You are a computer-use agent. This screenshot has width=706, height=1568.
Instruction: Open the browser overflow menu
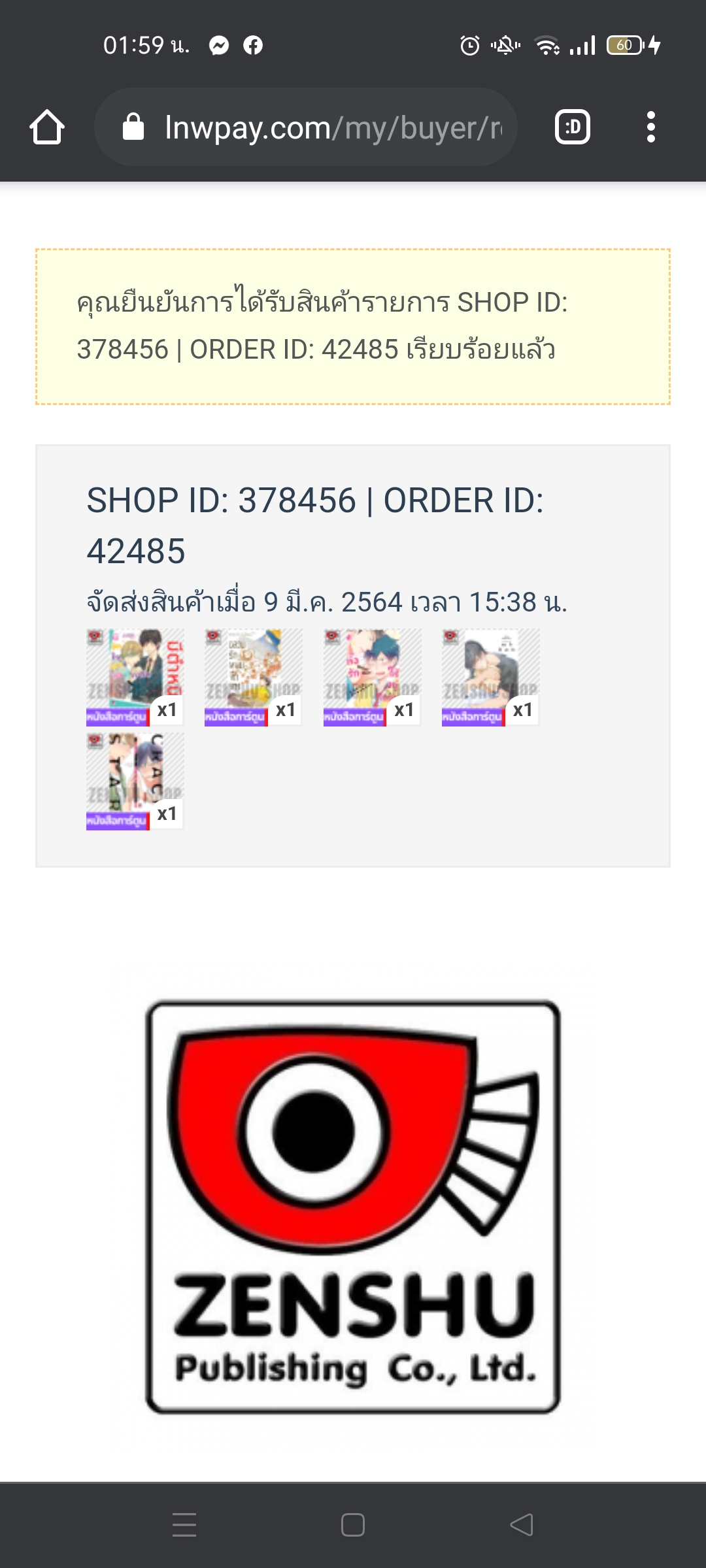click(x=650, y=127)
